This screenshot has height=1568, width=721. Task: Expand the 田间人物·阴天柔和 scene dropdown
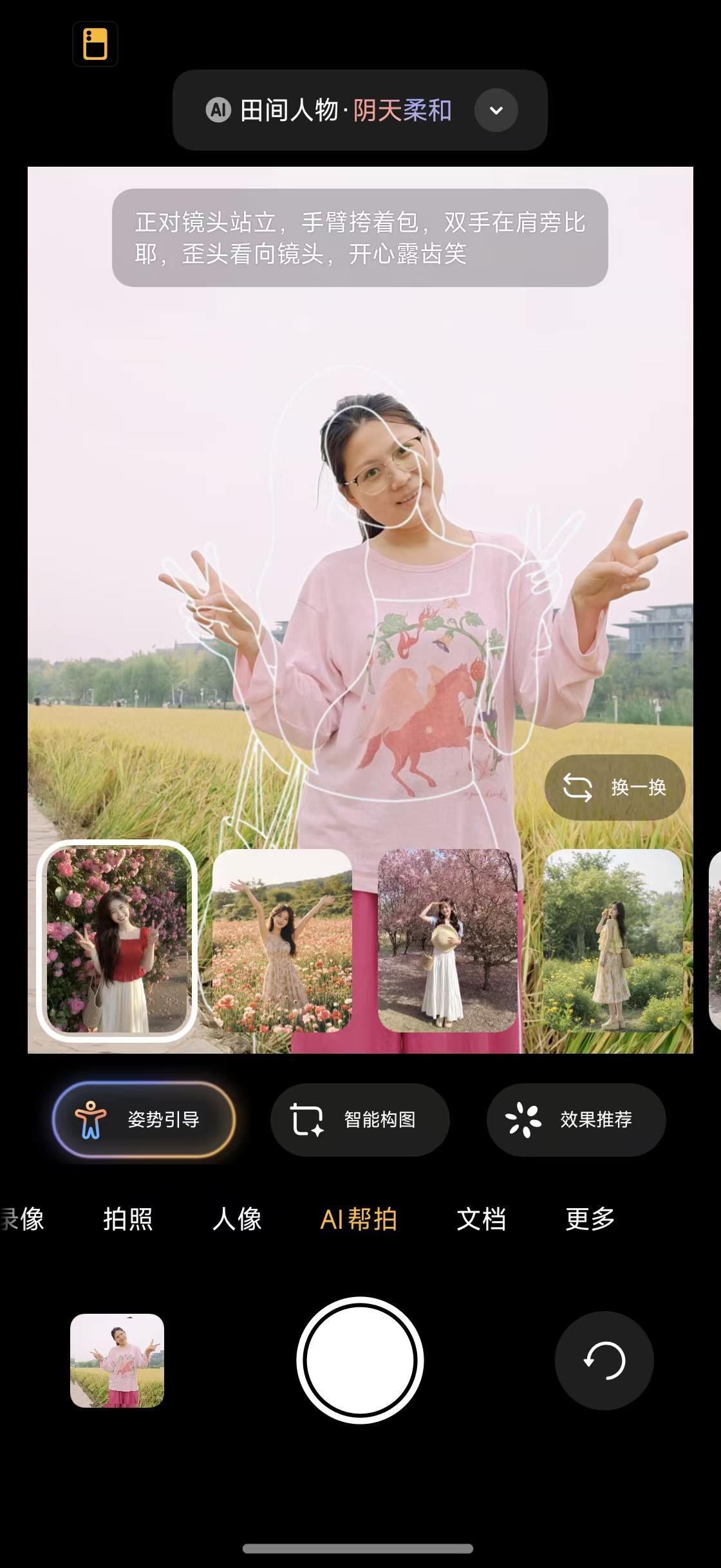click(x=496, y=111)
